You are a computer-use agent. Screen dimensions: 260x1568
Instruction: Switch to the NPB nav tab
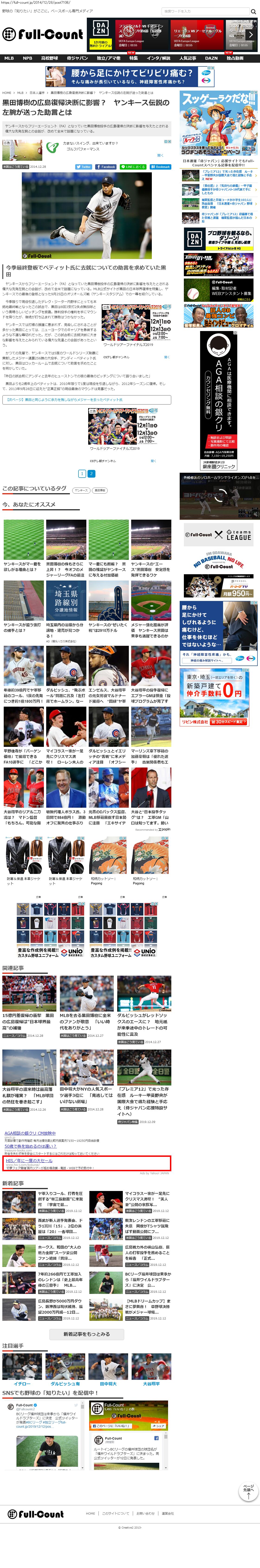coord(27,59)
